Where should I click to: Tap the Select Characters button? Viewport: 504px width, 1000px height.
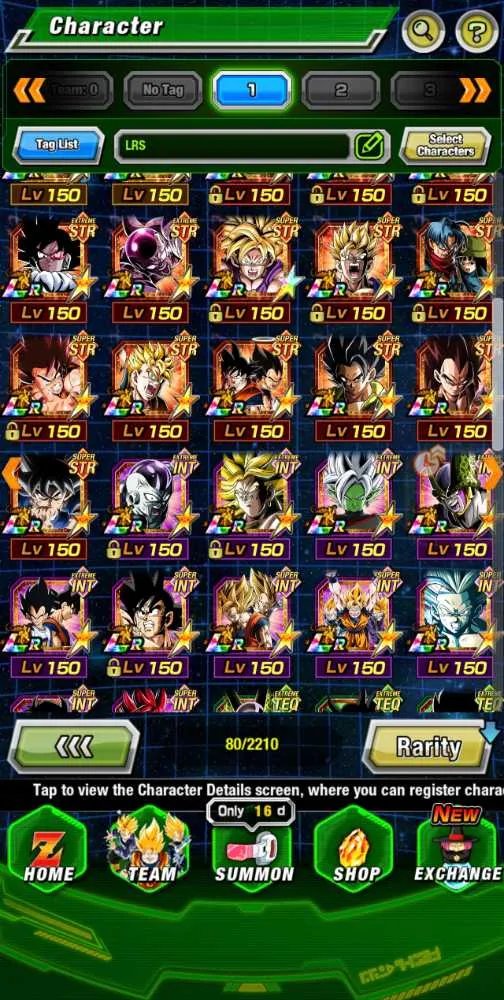tap(445, 145)
